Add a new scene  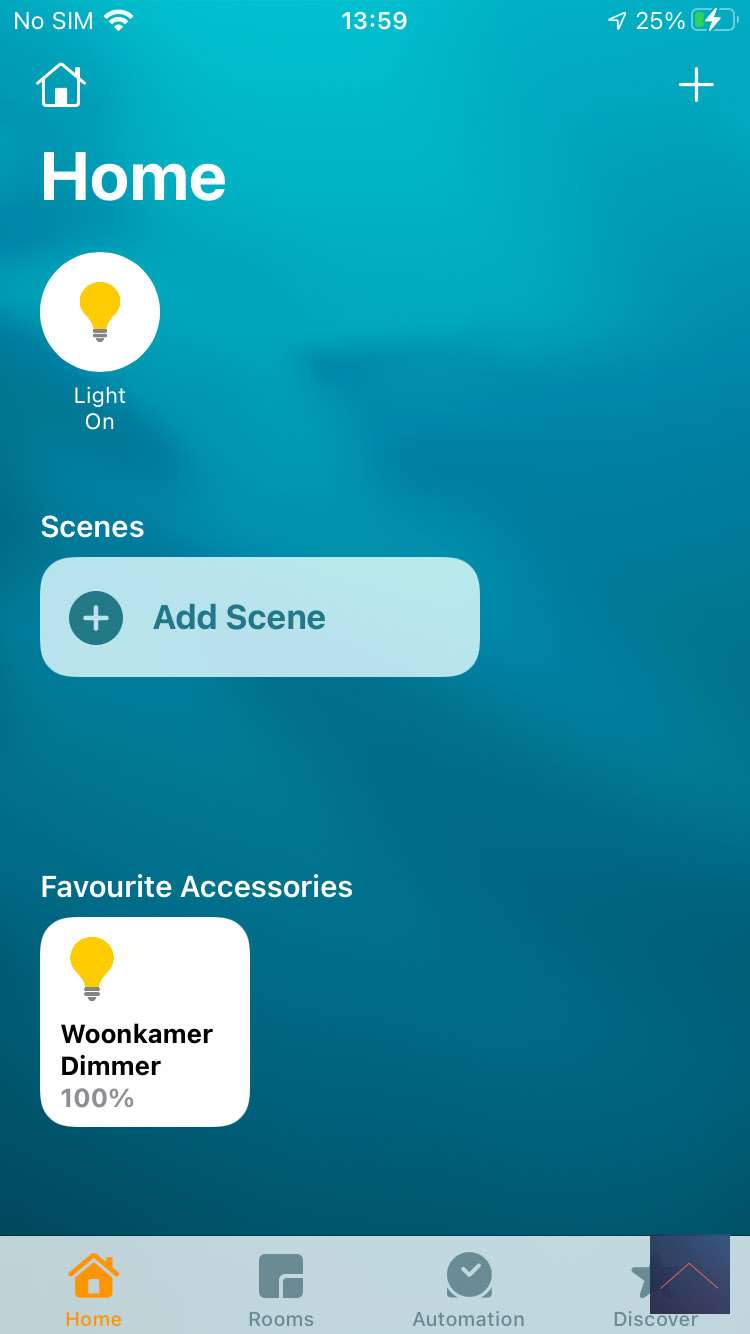pyautogui.click(x=260, y=617)
